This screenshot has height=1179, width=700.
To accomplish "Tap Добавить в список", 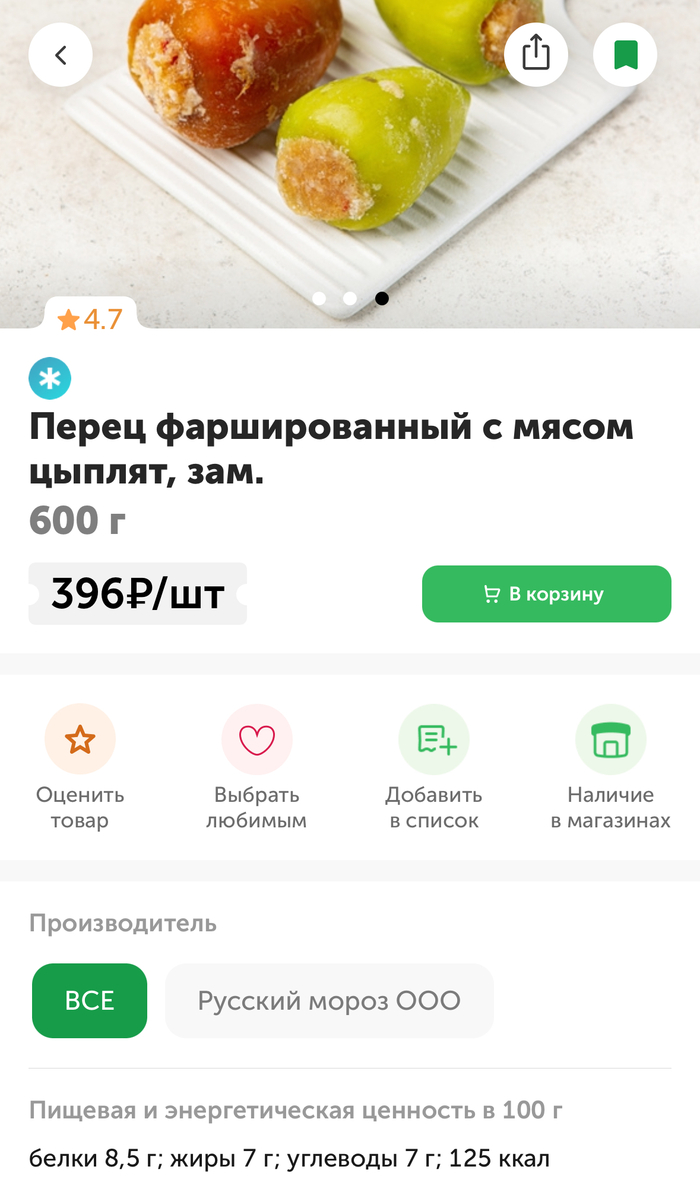I will tap(434, 766).
